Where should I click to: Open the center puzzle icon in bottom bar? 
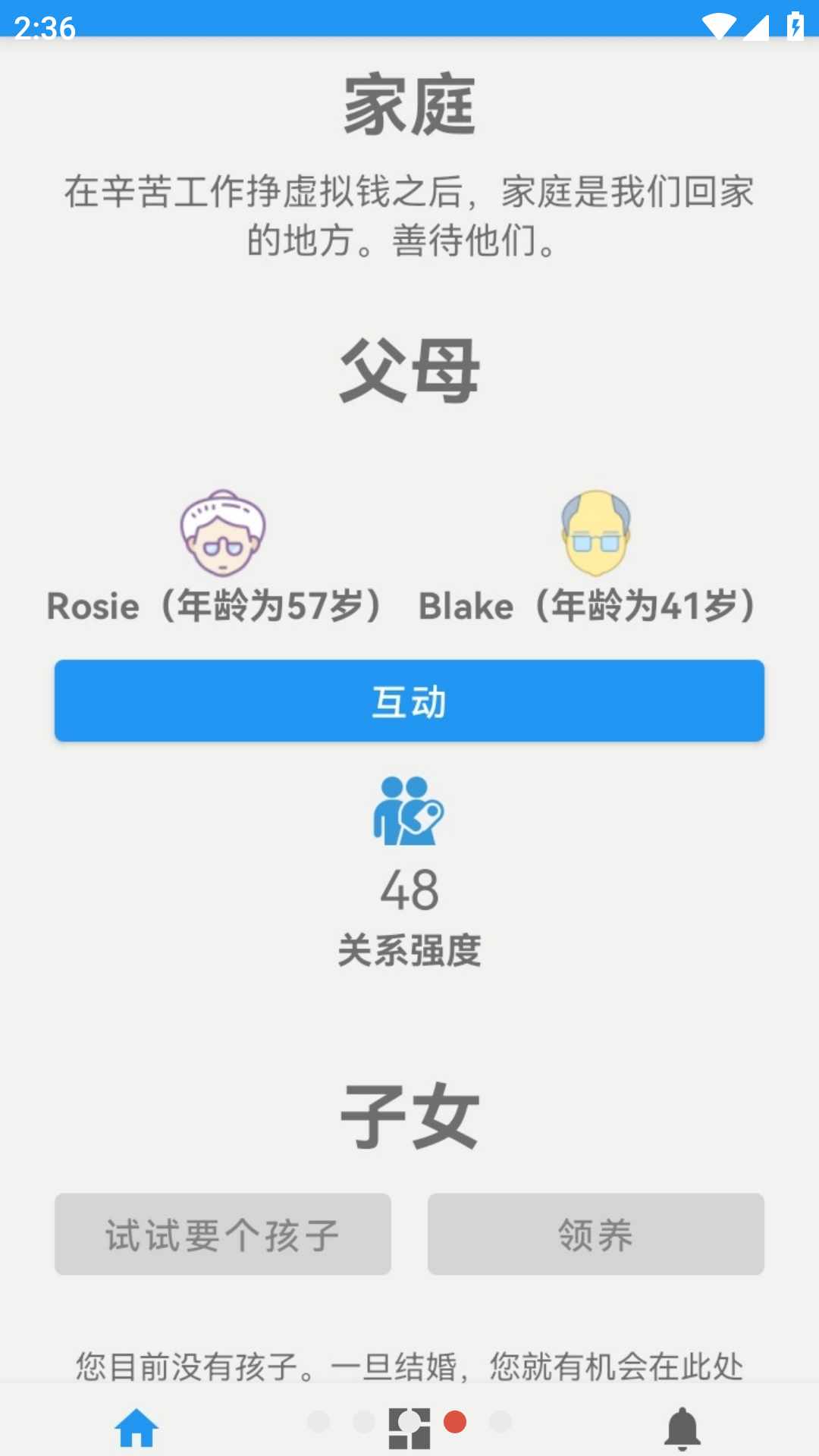409,1427
